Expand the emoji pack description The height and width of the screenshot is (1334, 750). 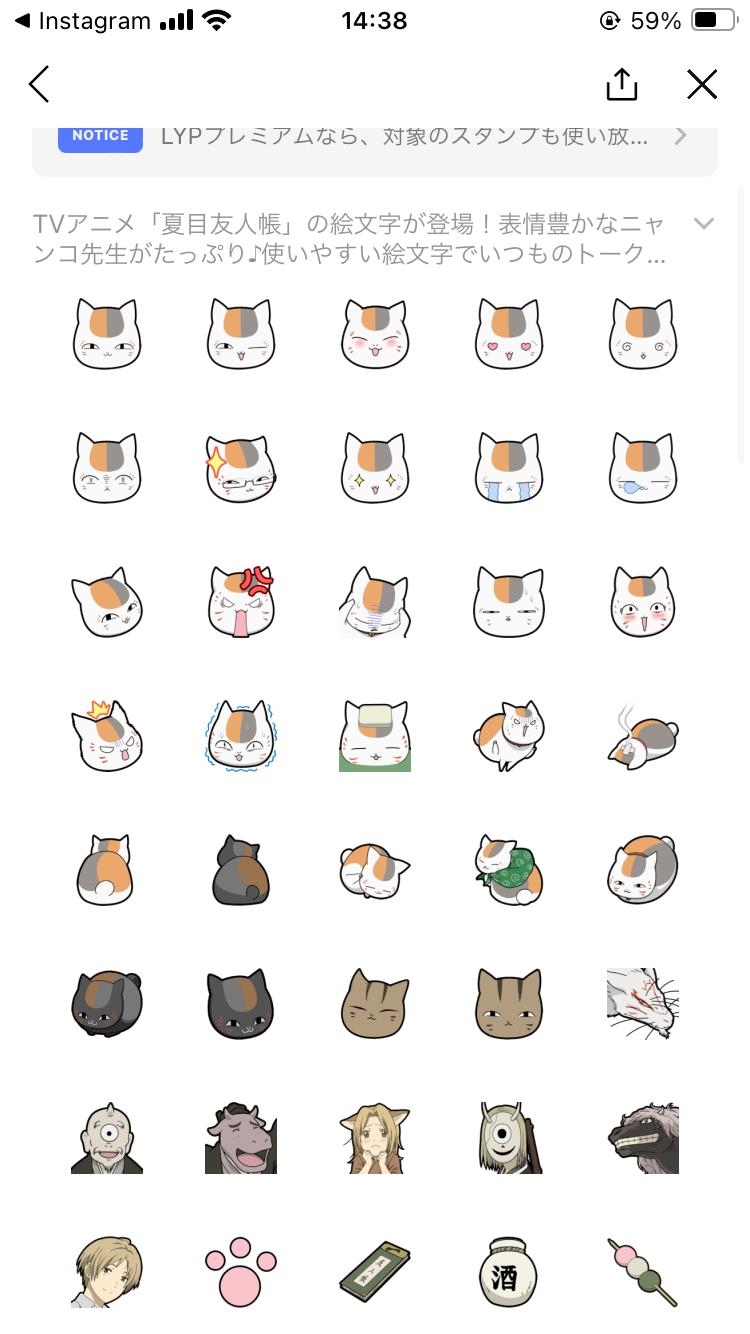pyautogui.click(x=704, y=223)
